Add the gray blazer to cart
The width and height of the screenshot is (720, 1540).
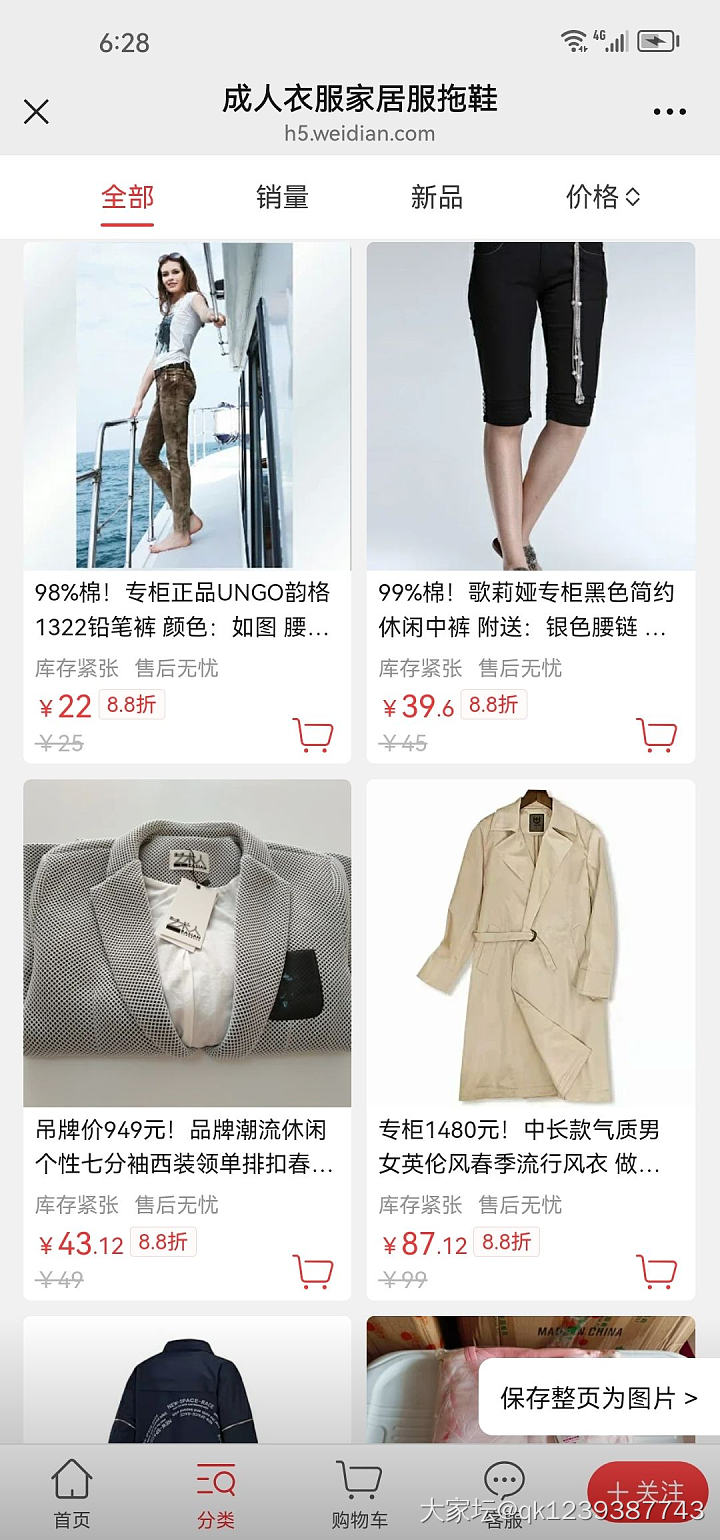coord(313,1270)
